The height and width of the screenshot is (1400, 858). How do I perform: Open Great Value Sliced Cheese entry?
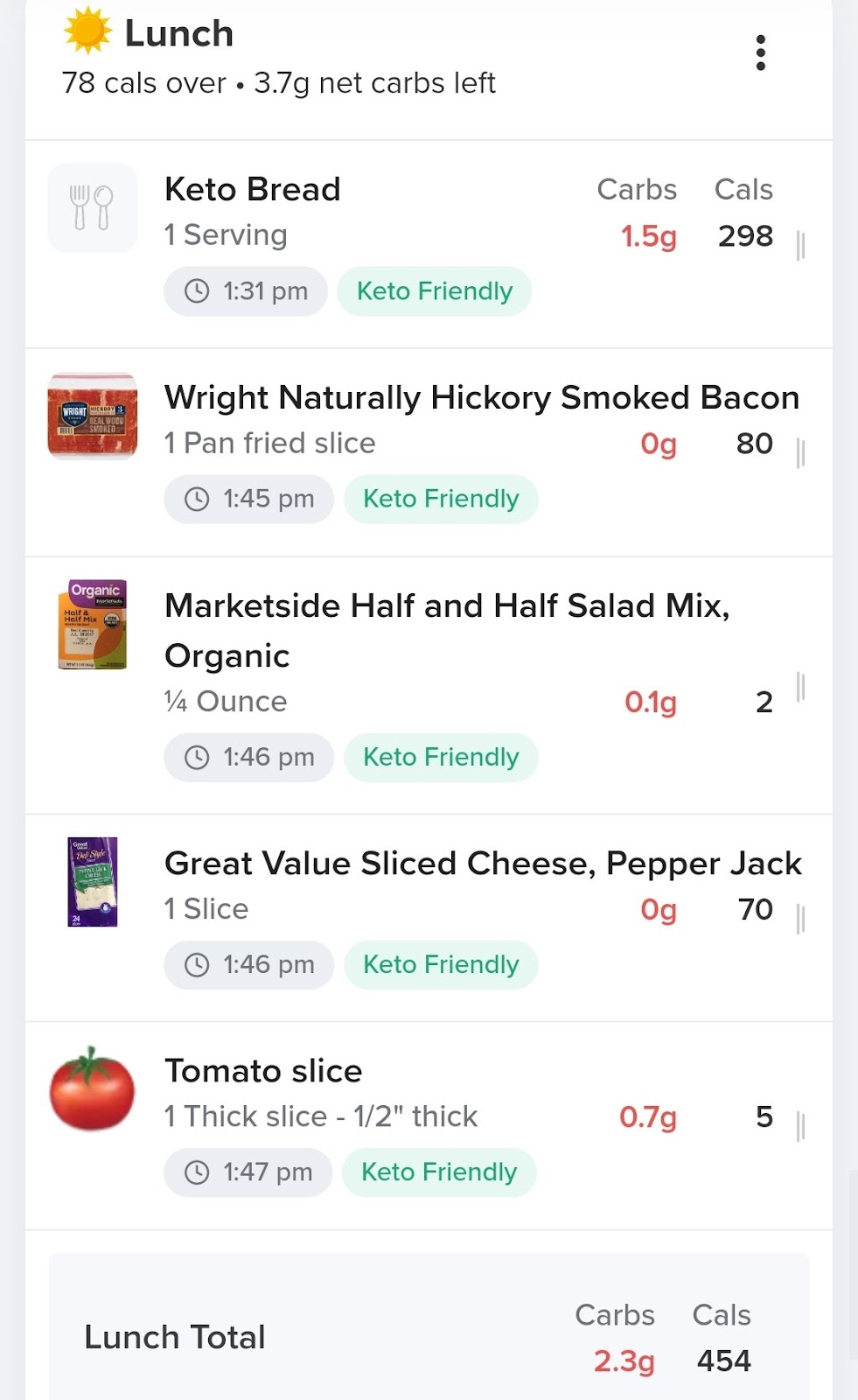point(483,864)
